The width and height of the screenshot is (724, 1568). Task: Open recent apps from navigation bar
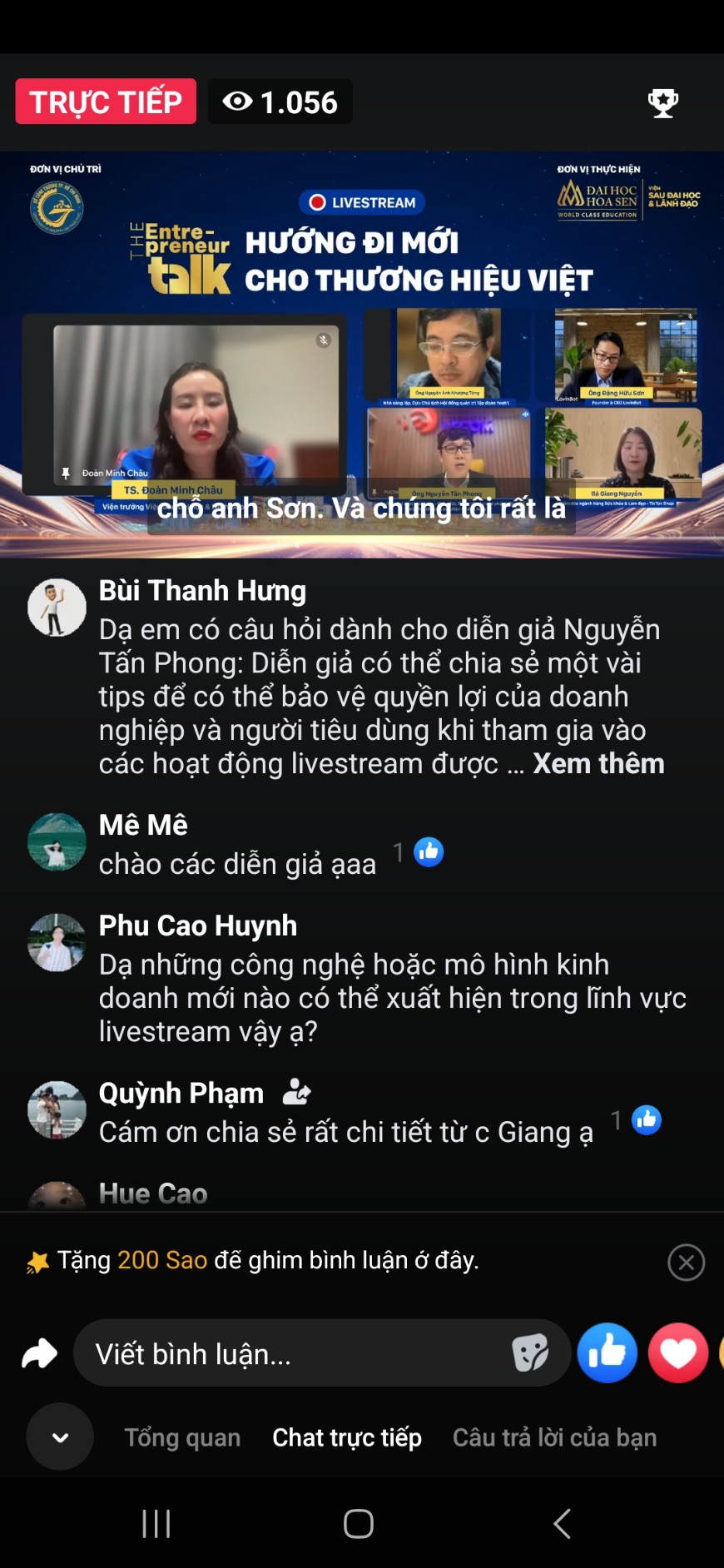[156, 1524]
